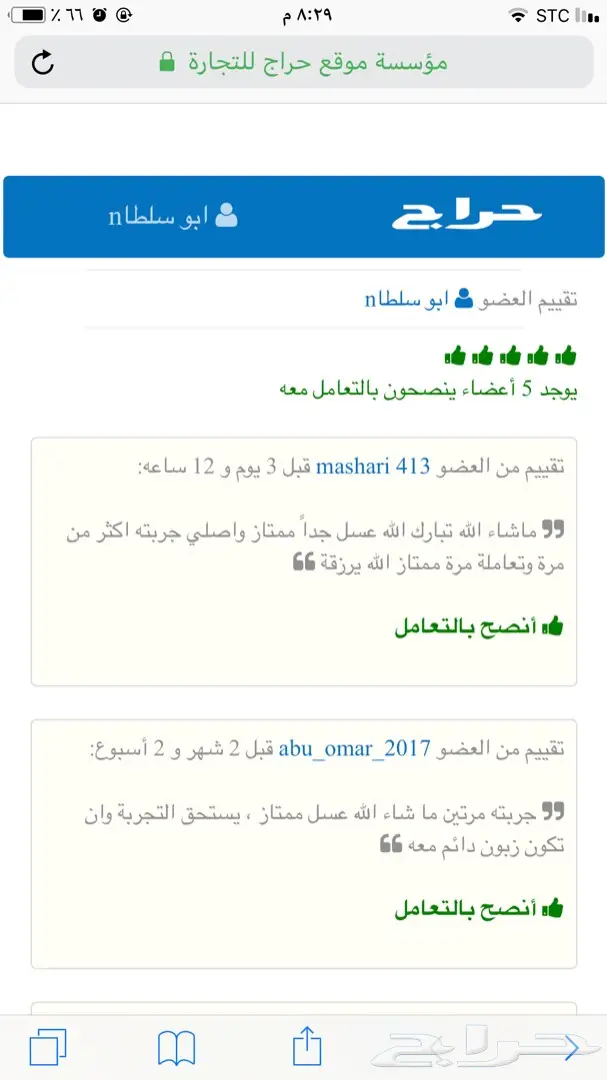
Task: Tap the address bar showing مؤسسة موقع حراج للتجارة
Action: click(303, 62)
